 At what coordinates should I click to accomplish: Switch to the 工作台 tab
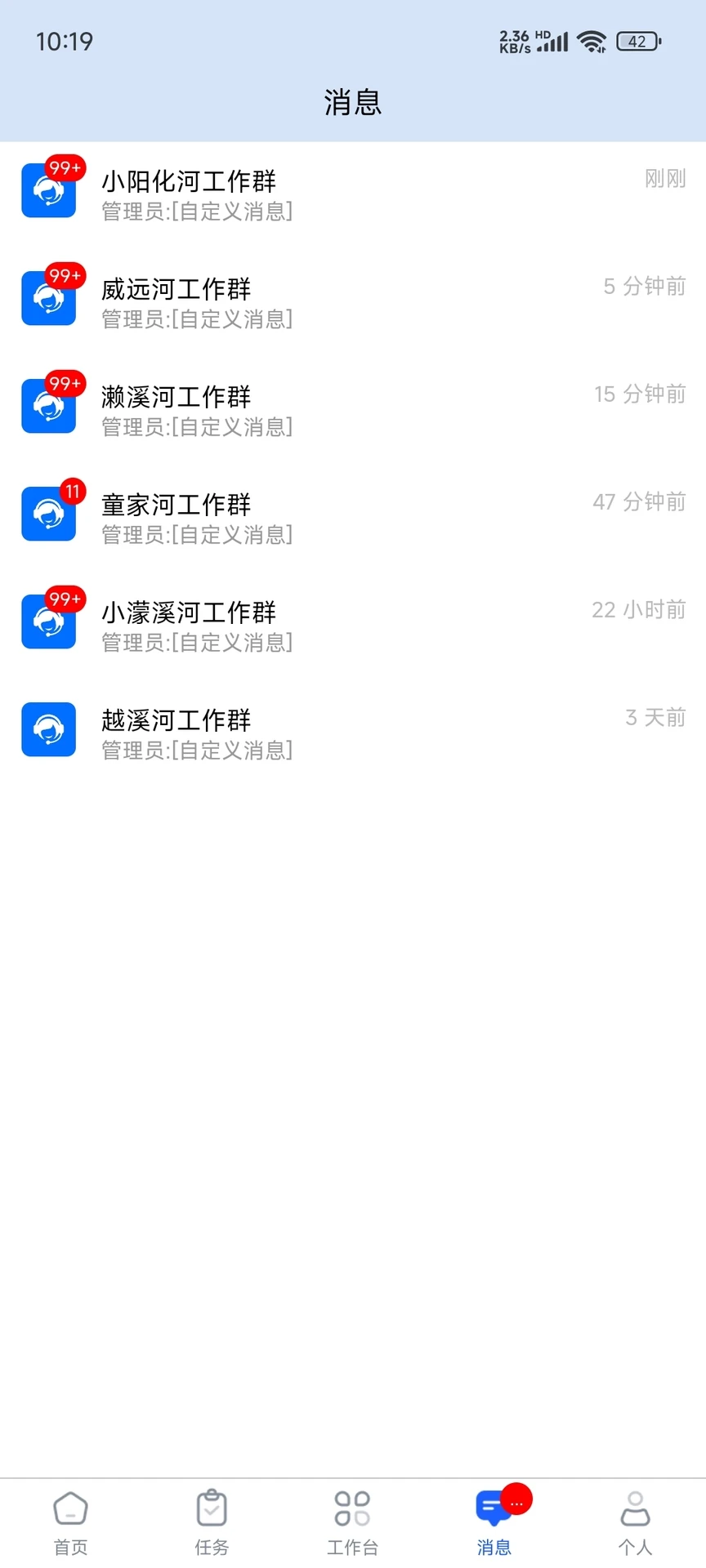[x=351, y=1519]
